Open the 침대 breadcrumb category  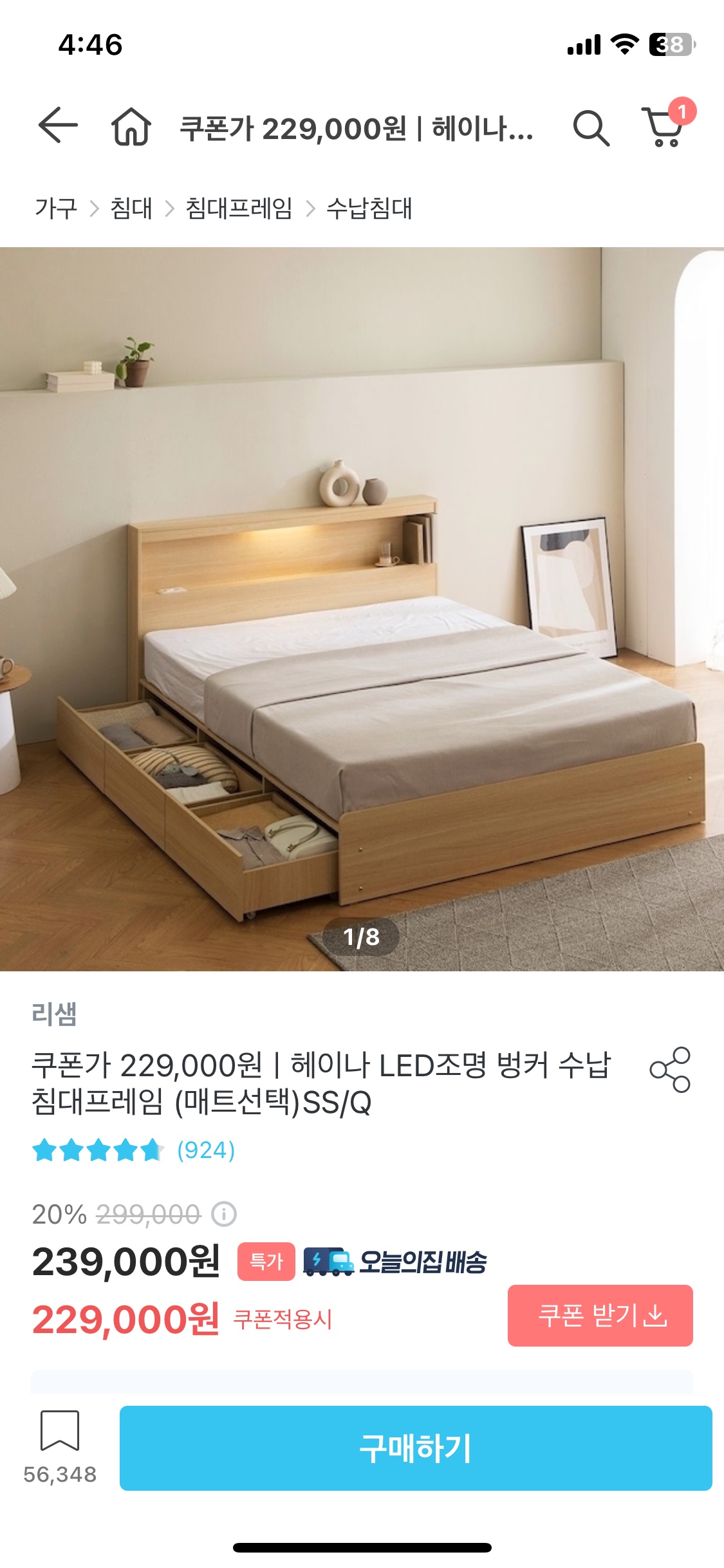pyautogui.click(x=131, y=209)
